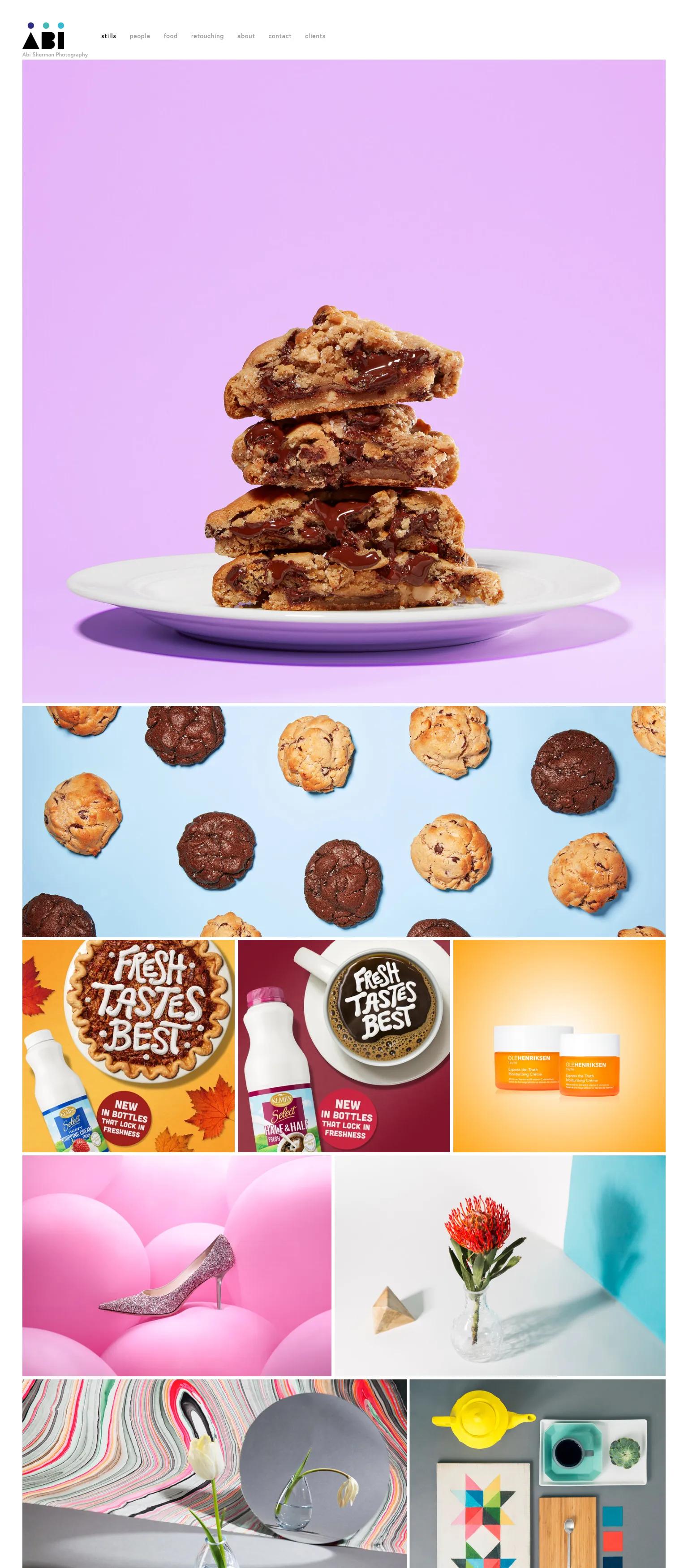The image size is (688, 1568).
Task: Enlarge the white tulips marbled backdrop photo
Action: [x=214, y=1473]
